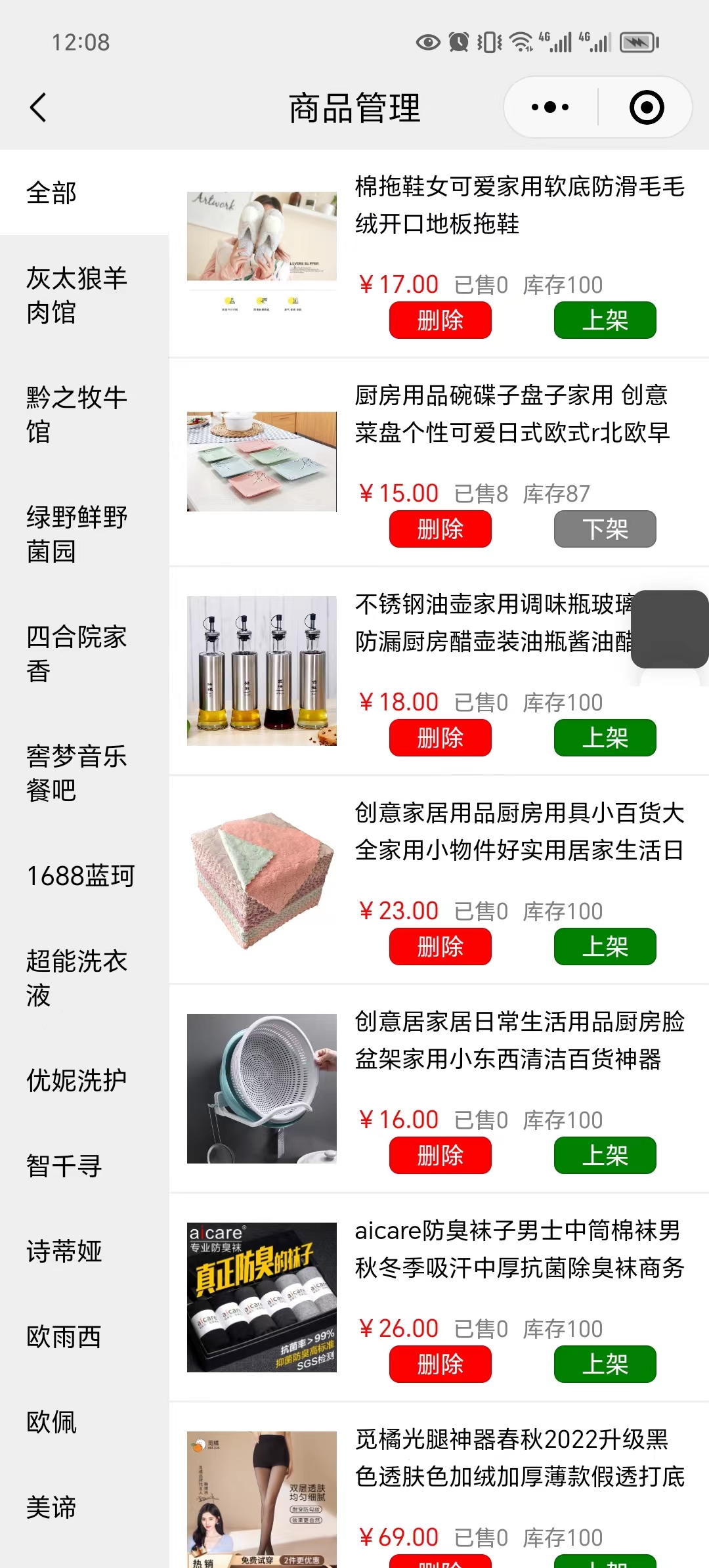709x1568 pixels.
Task: Tap the alarm clock status bar icon
Action: [x=460, y=42]
